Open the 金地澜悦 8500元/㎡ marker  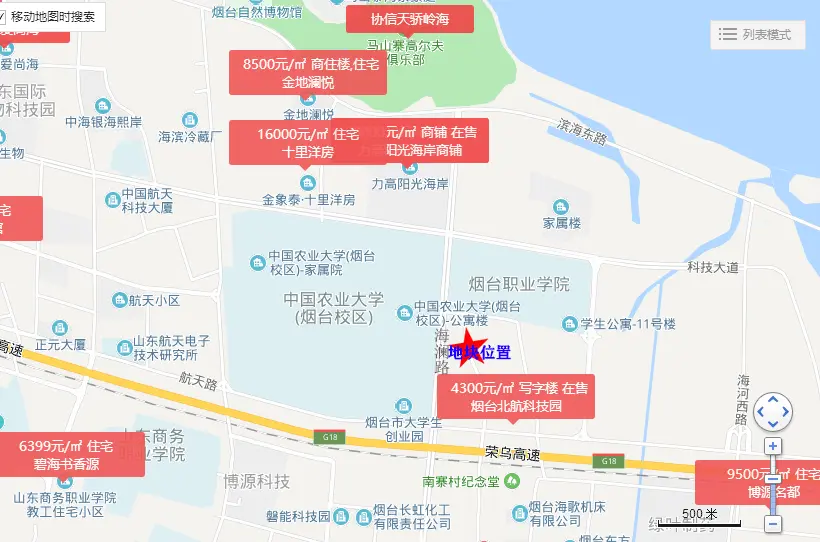click(x=309, y=73)
